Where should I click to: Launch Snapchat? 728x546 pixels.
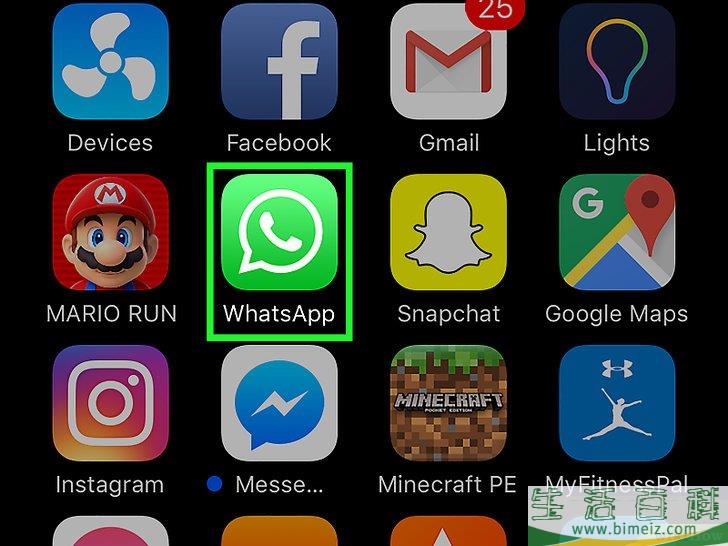(x=448, y=232)
